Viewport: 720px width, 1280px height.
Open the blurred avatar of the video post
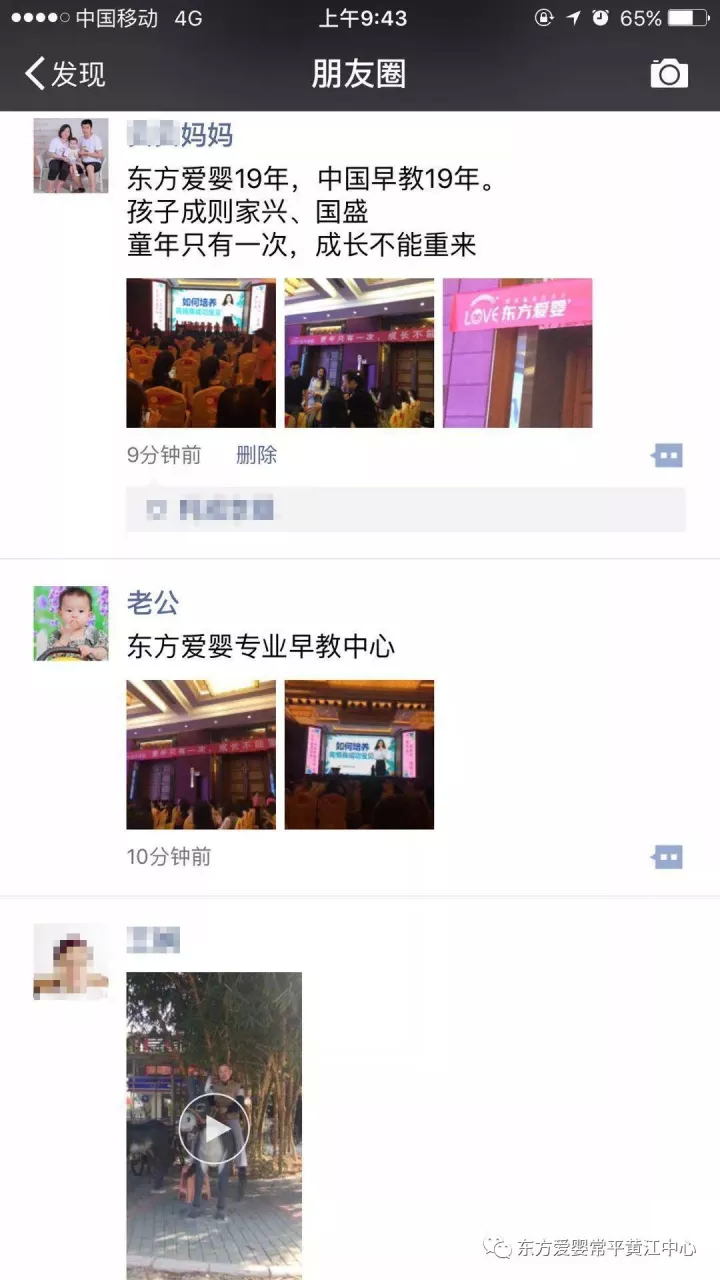click(x=70, y=961)
